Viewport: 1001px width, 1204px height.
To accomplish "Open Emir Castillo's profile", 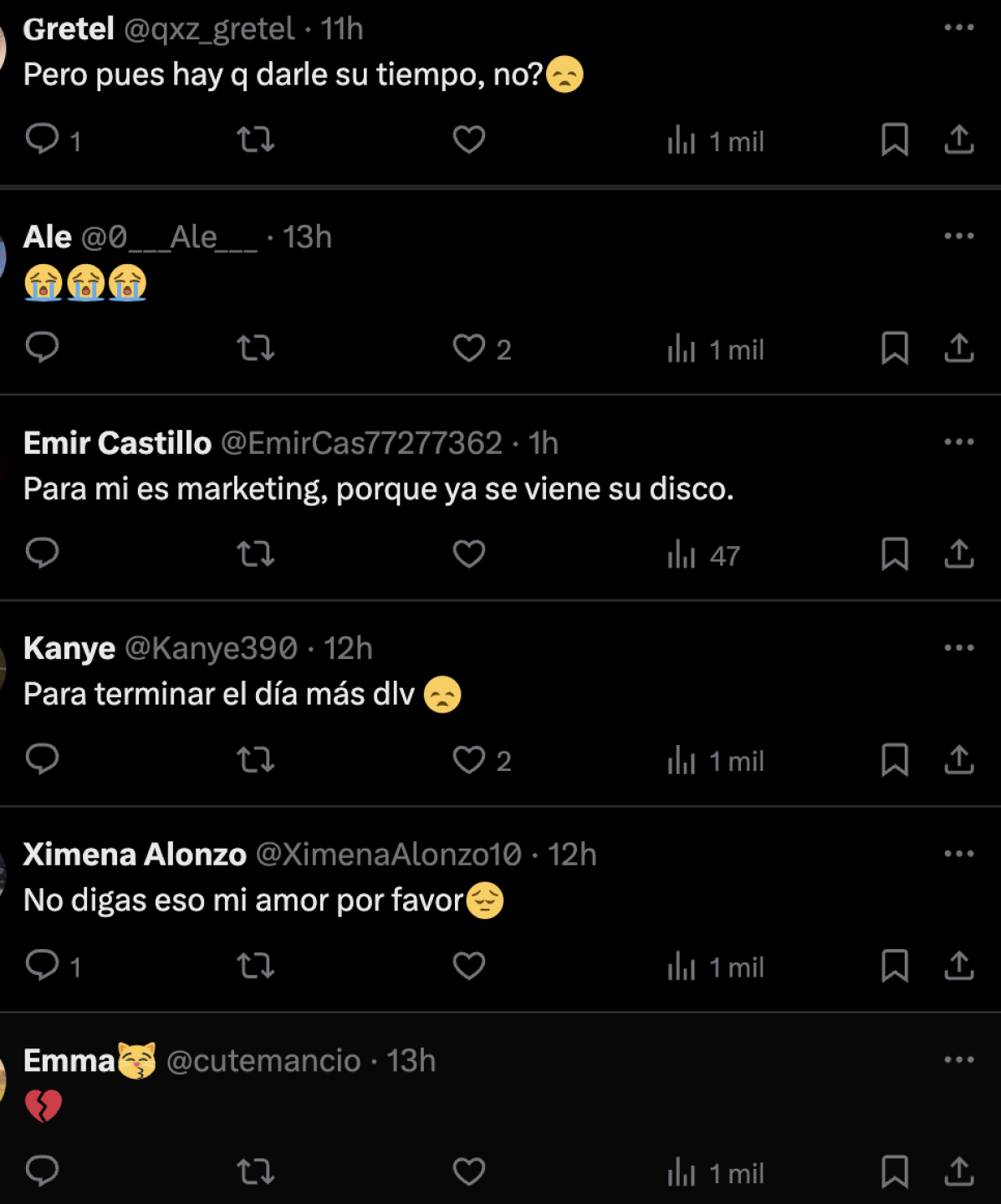I will tap(117, 443).
